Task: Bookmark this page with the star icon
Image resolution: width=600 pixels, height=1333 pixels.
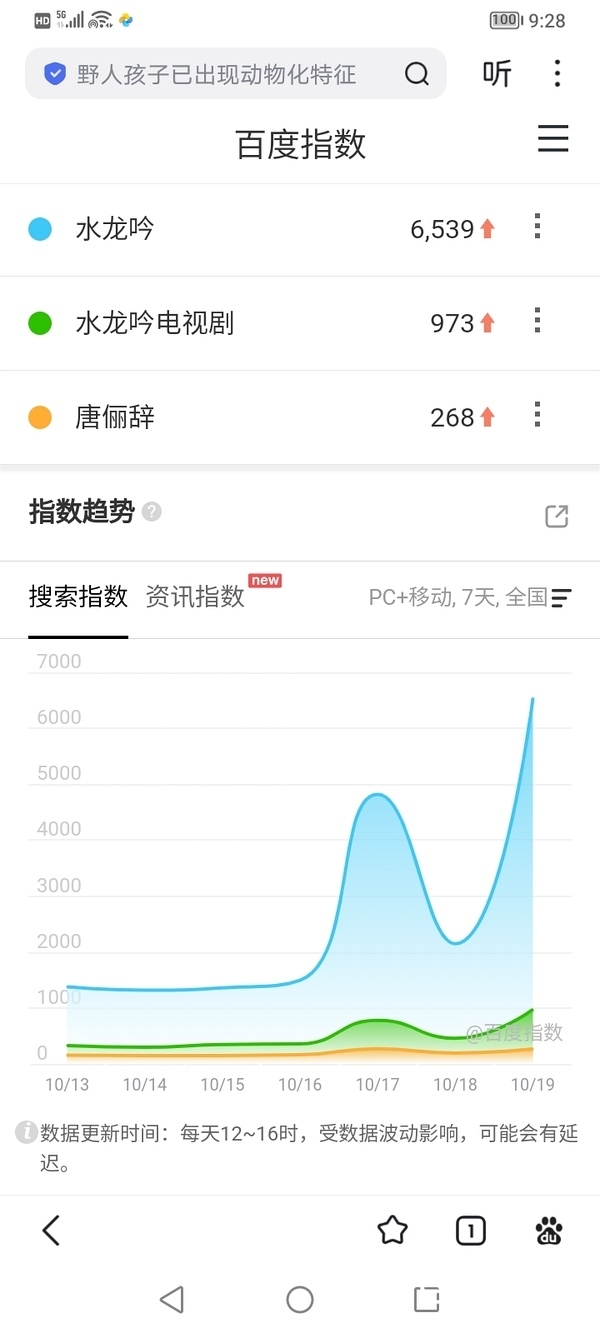Action: (393, 1230)
